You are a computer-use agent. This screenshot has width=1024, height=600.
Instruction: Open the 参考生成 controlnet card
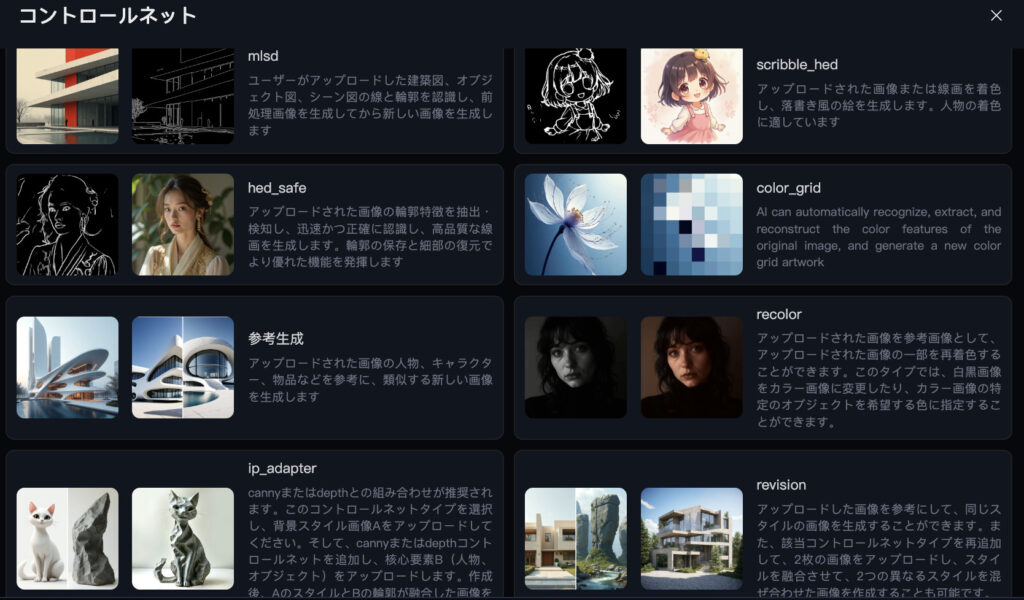click(x=254, y=367)
